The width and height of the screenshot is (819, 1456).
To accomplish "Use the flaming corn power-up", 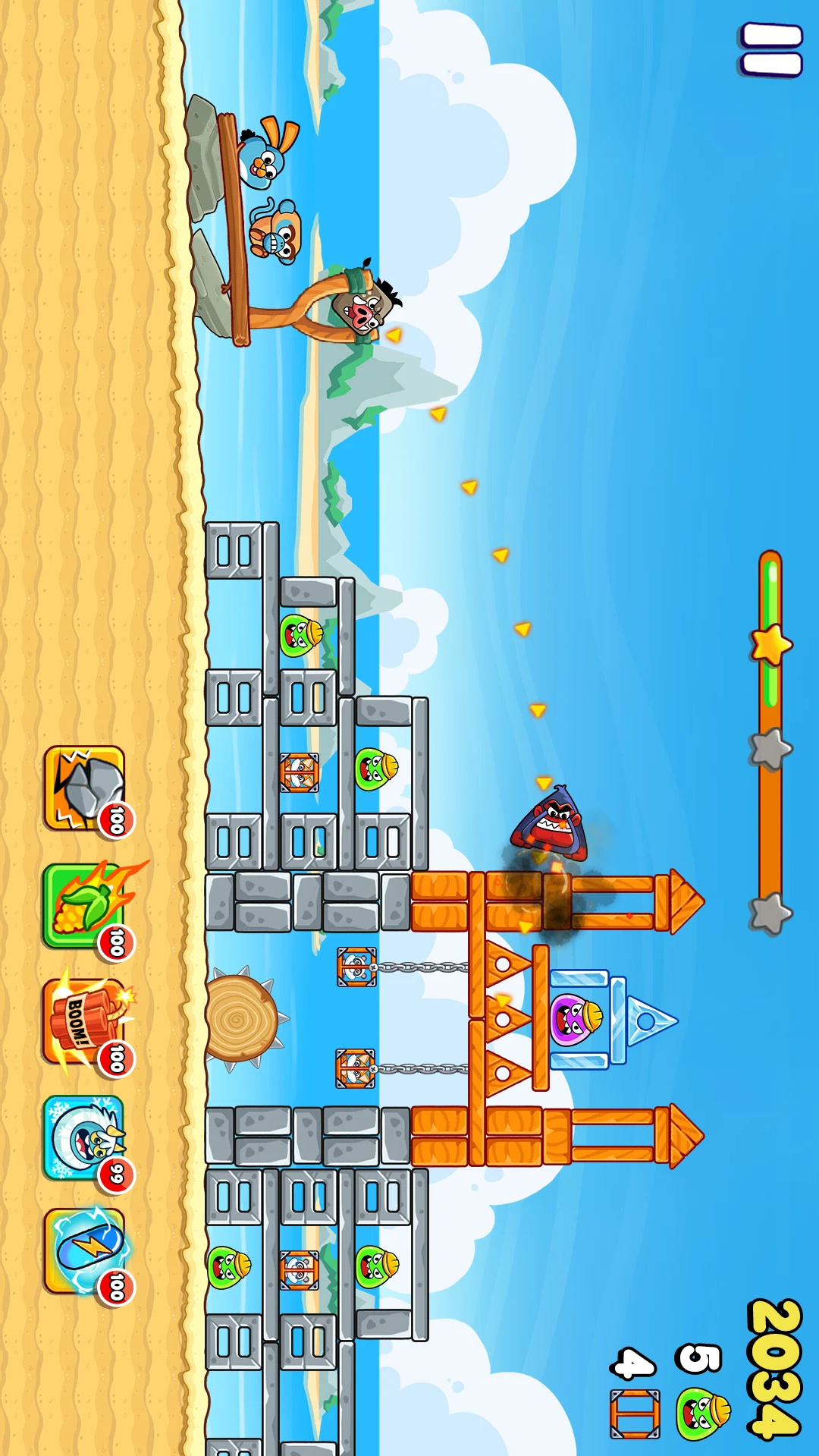I will [x=84, y=906].
